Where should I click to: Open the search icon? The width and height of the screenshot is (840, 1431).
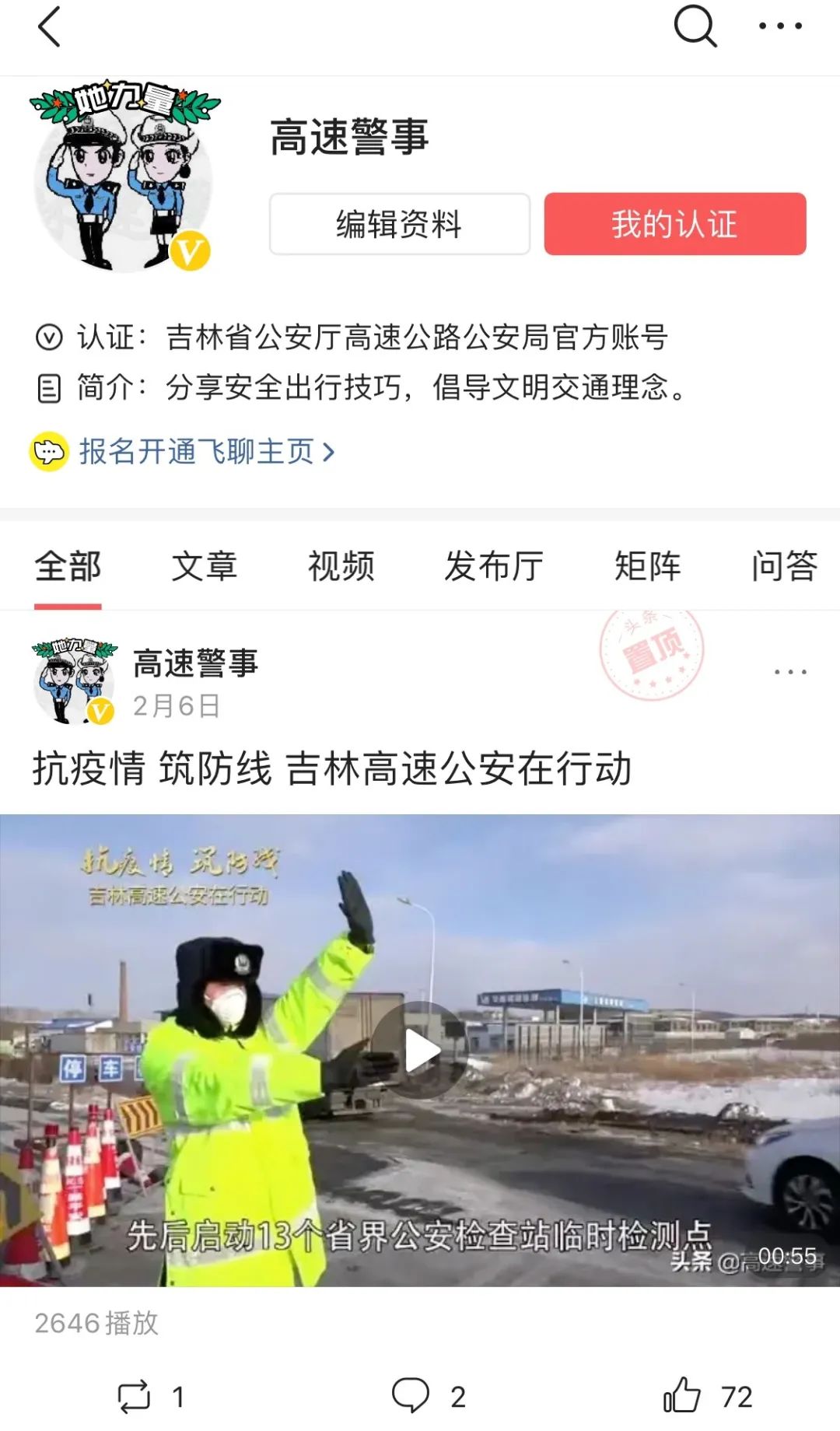coord(695,27)
